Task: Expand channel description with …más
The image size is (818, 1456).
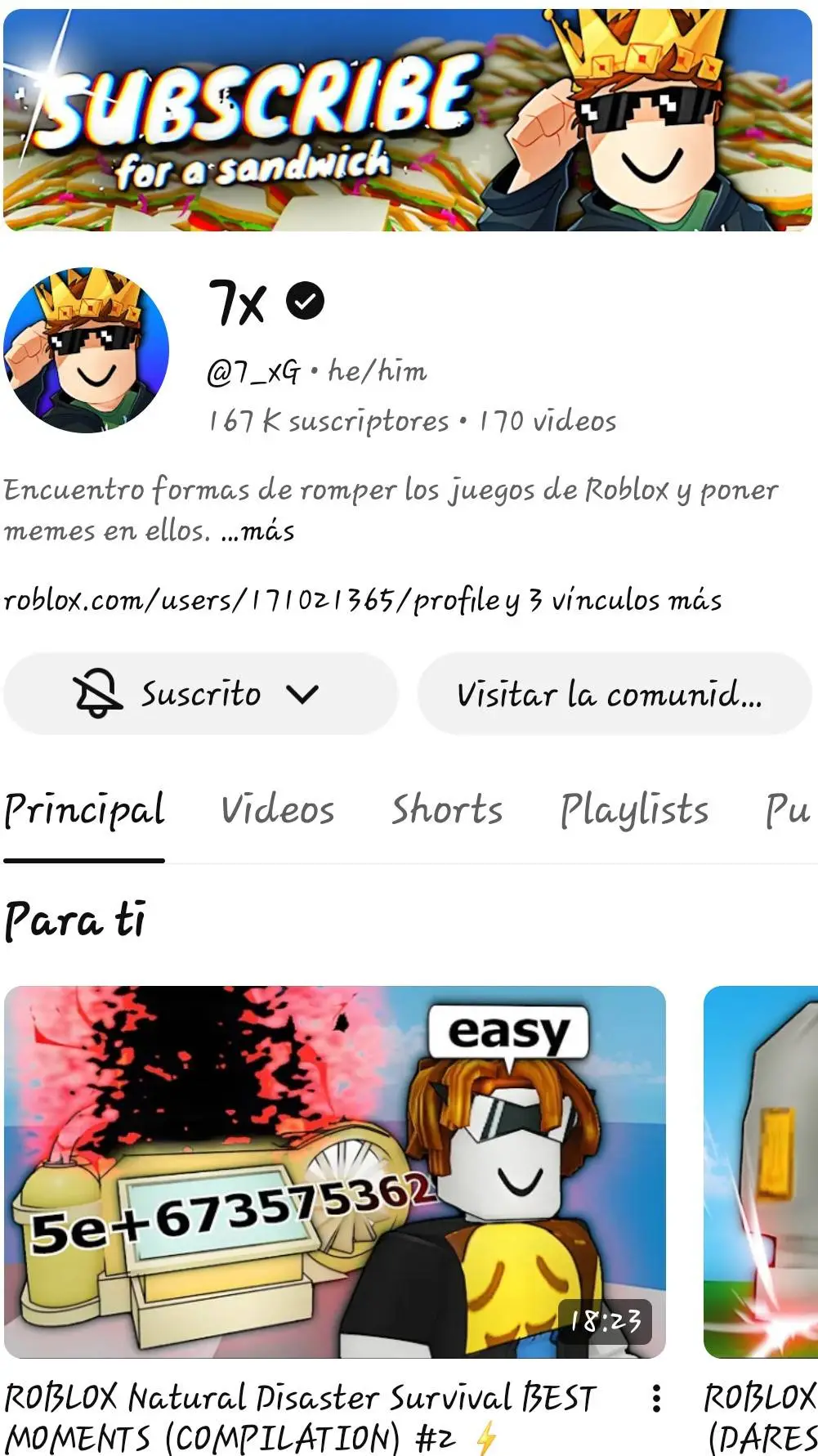Action: tap(258, 531)
